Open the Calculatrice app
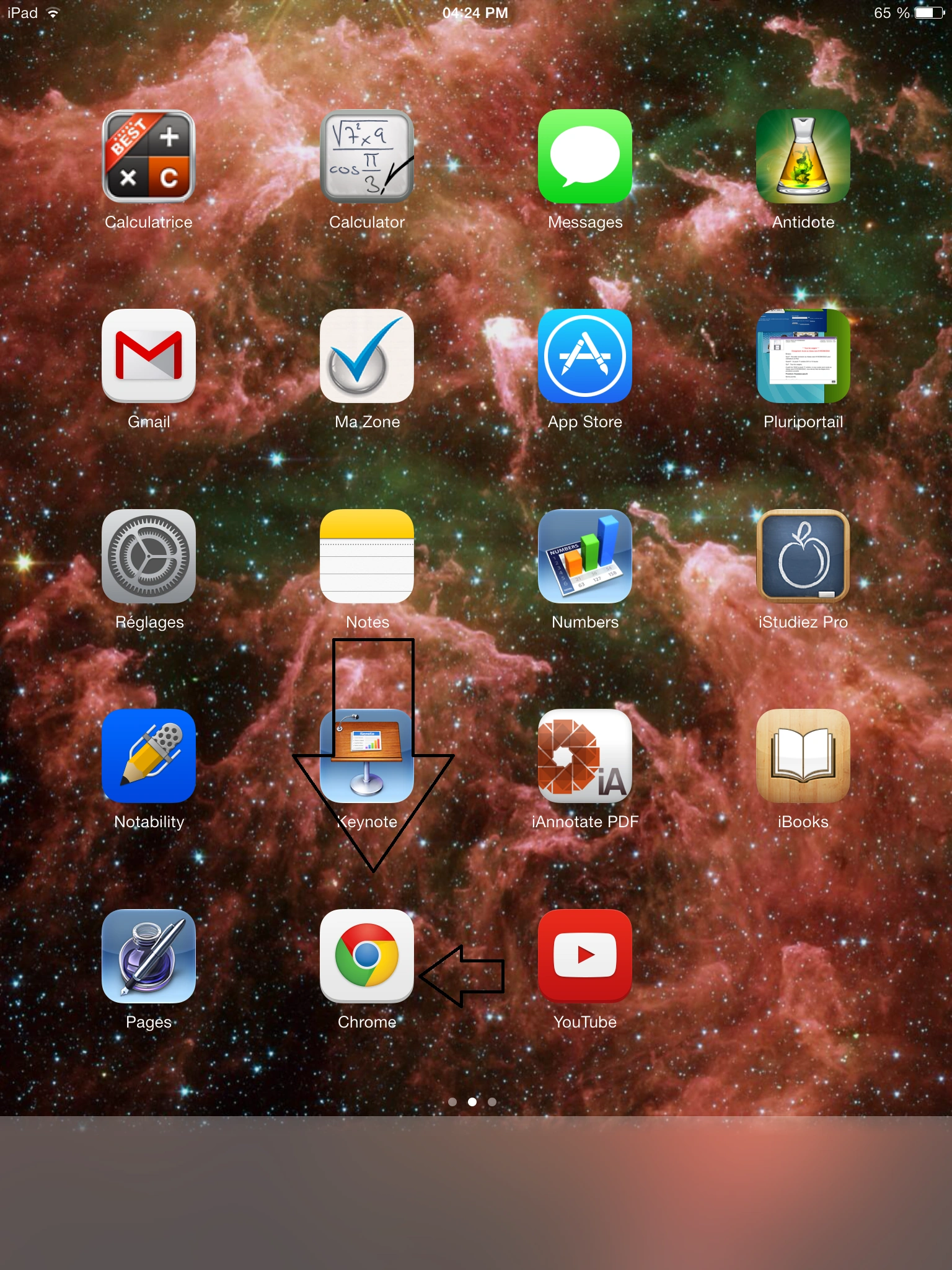The height and width of the screenshot is (1270, 952). [x=149, y=156]
